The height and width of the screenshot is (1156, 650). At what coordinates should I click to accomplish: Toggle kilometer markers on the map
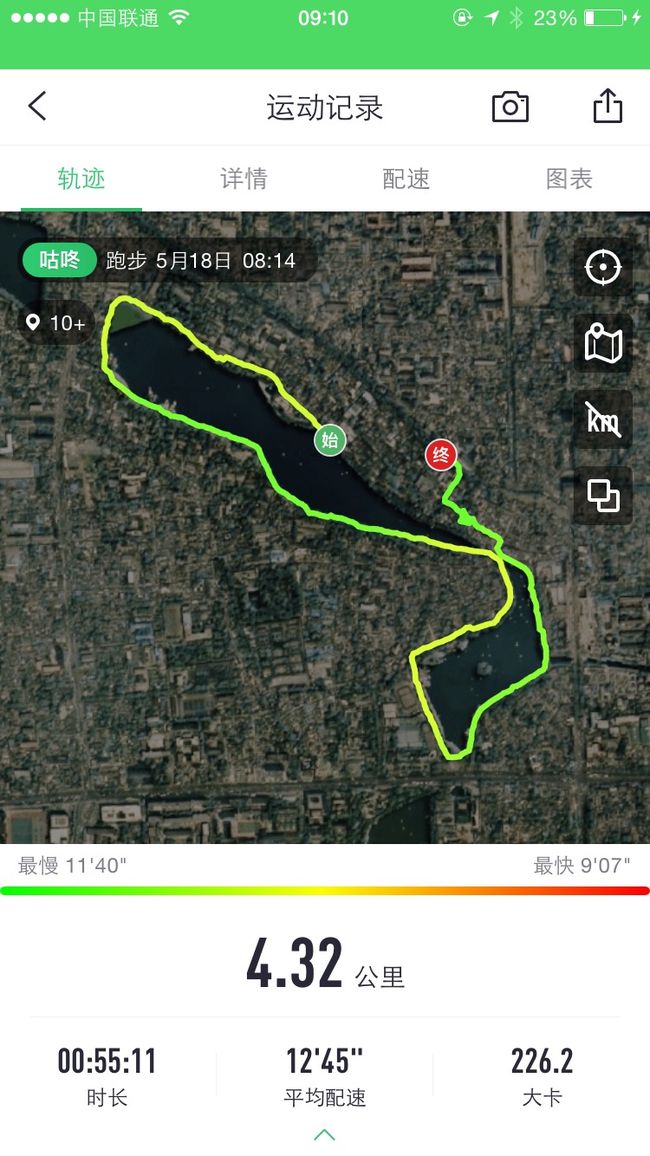603,419
